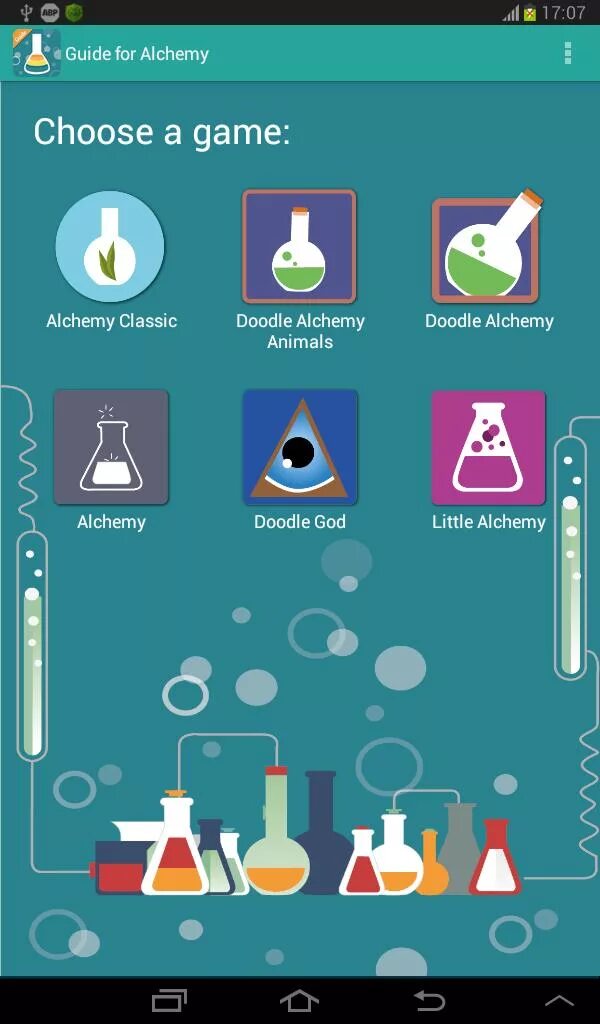This screenshot has width=600, height=1024.
Task: Open the overflow menu
Action: pos(568,53)
